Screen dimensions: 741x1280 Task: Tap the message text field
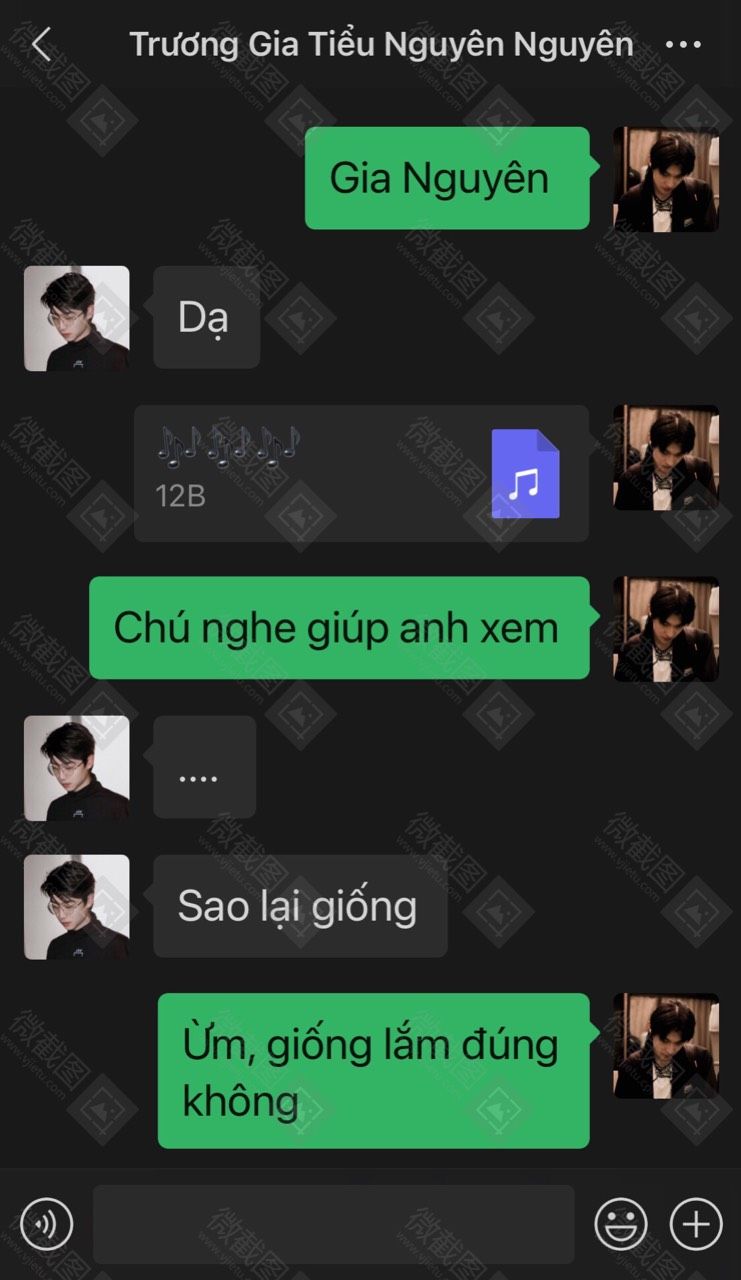[x=334, y=1224]
